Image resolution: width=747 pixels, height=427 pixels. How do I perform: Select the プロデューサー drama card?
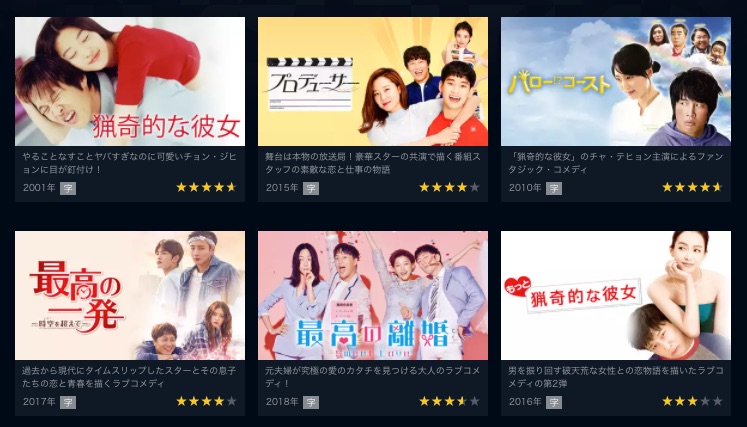tap(373, 82)
